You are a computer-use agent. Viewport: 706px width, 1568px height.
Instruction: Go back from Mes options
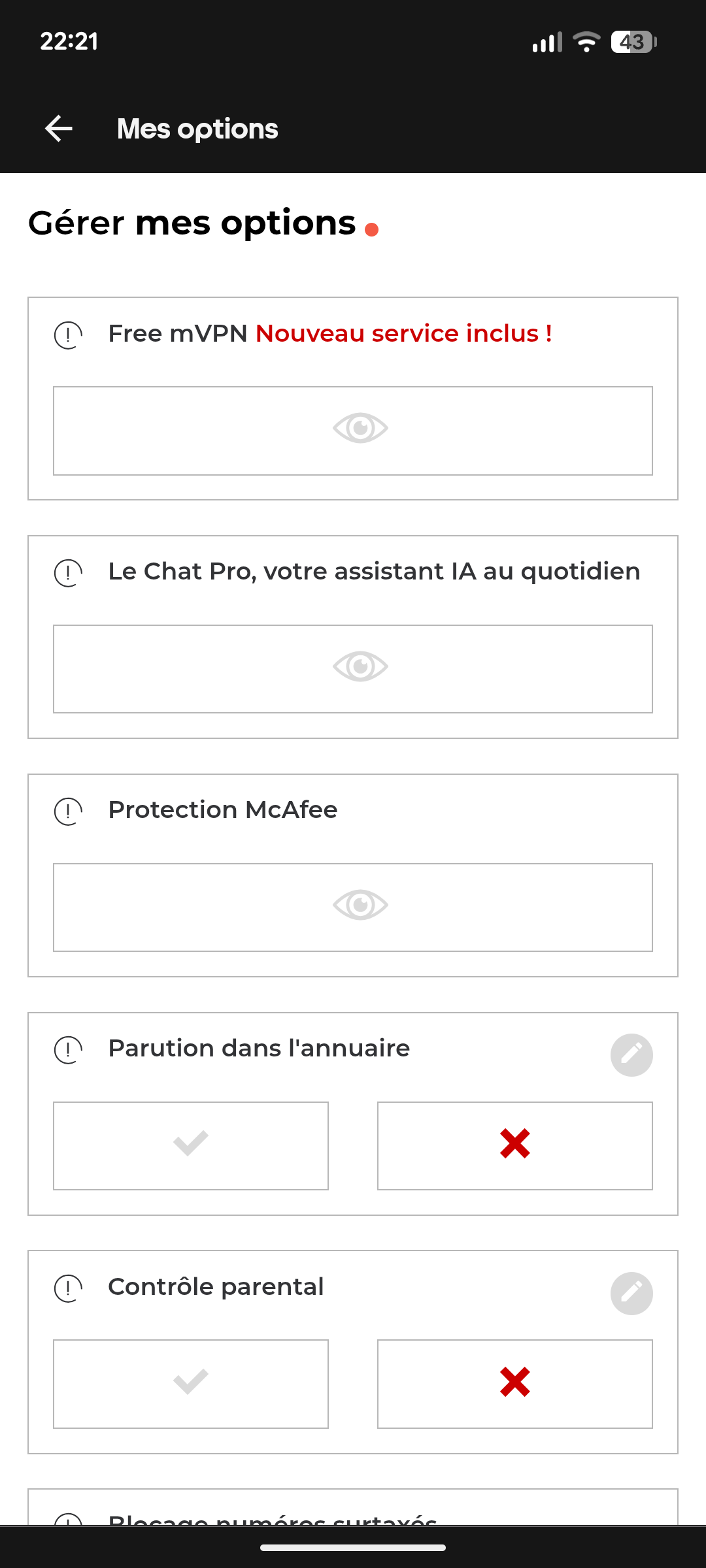58,129
